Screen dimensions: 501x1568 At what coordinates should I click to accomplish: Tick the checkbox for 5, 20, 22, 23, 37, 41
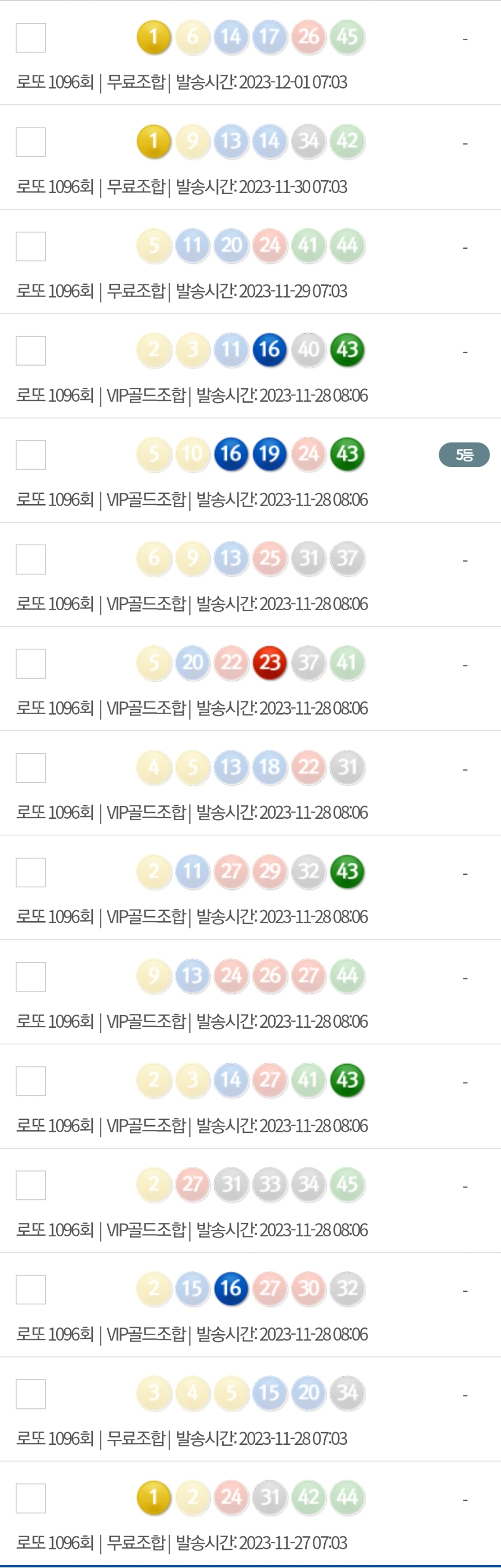pyautogui.click(x=30, y=663)
